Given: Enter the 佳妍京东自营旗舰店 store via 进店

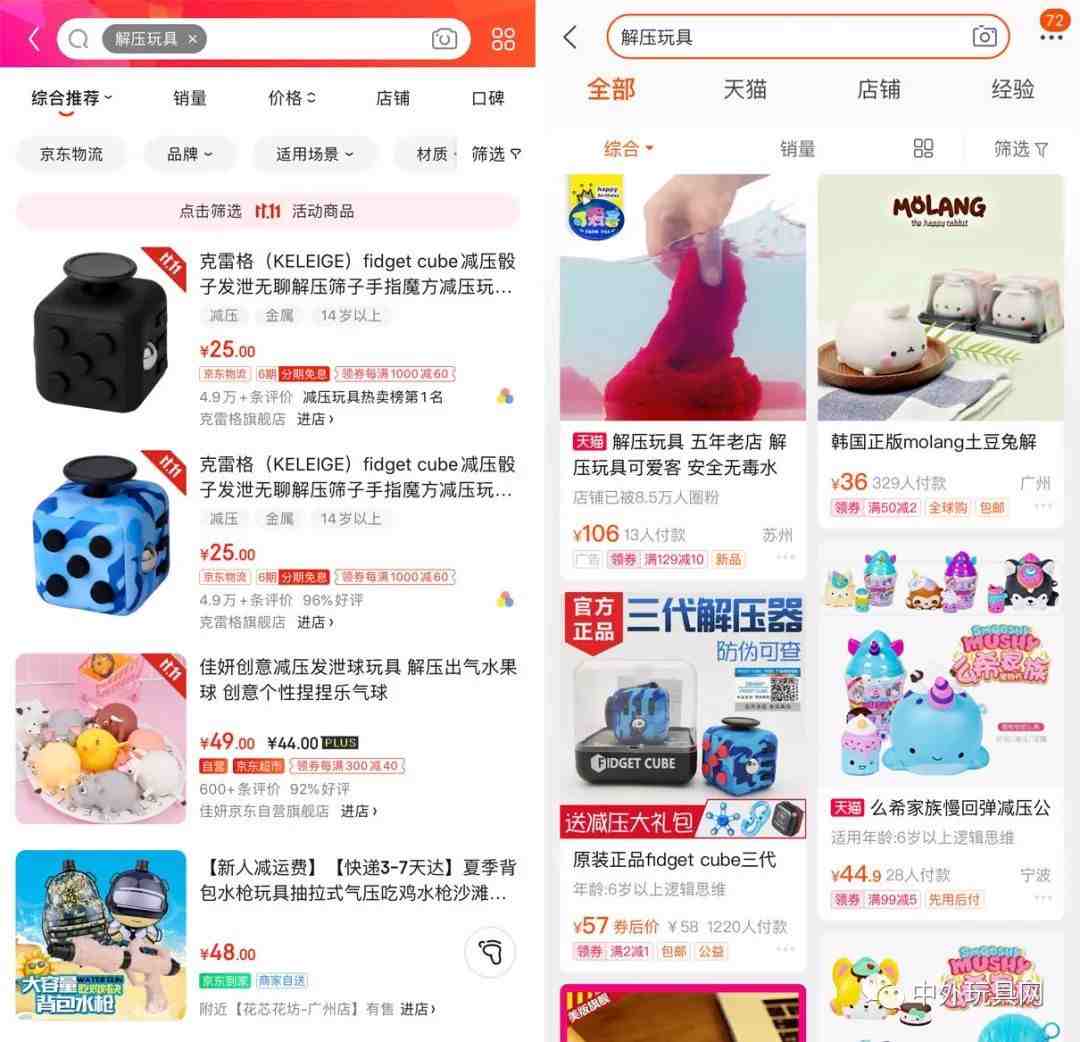Looking at the screenshot, I should point(358,811).
